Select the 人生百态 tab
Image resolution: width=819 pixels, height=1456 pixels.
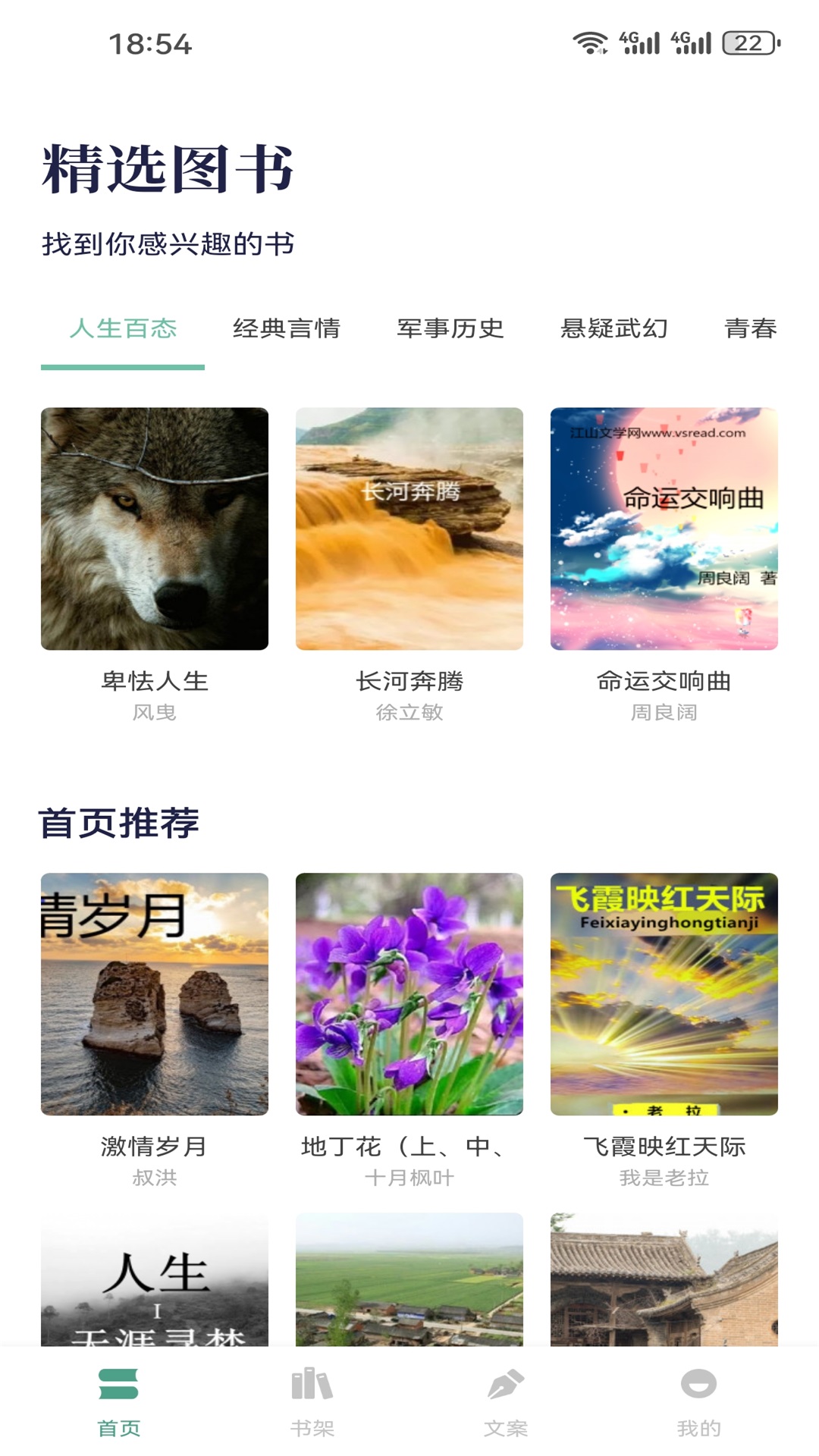click(123, 329)
